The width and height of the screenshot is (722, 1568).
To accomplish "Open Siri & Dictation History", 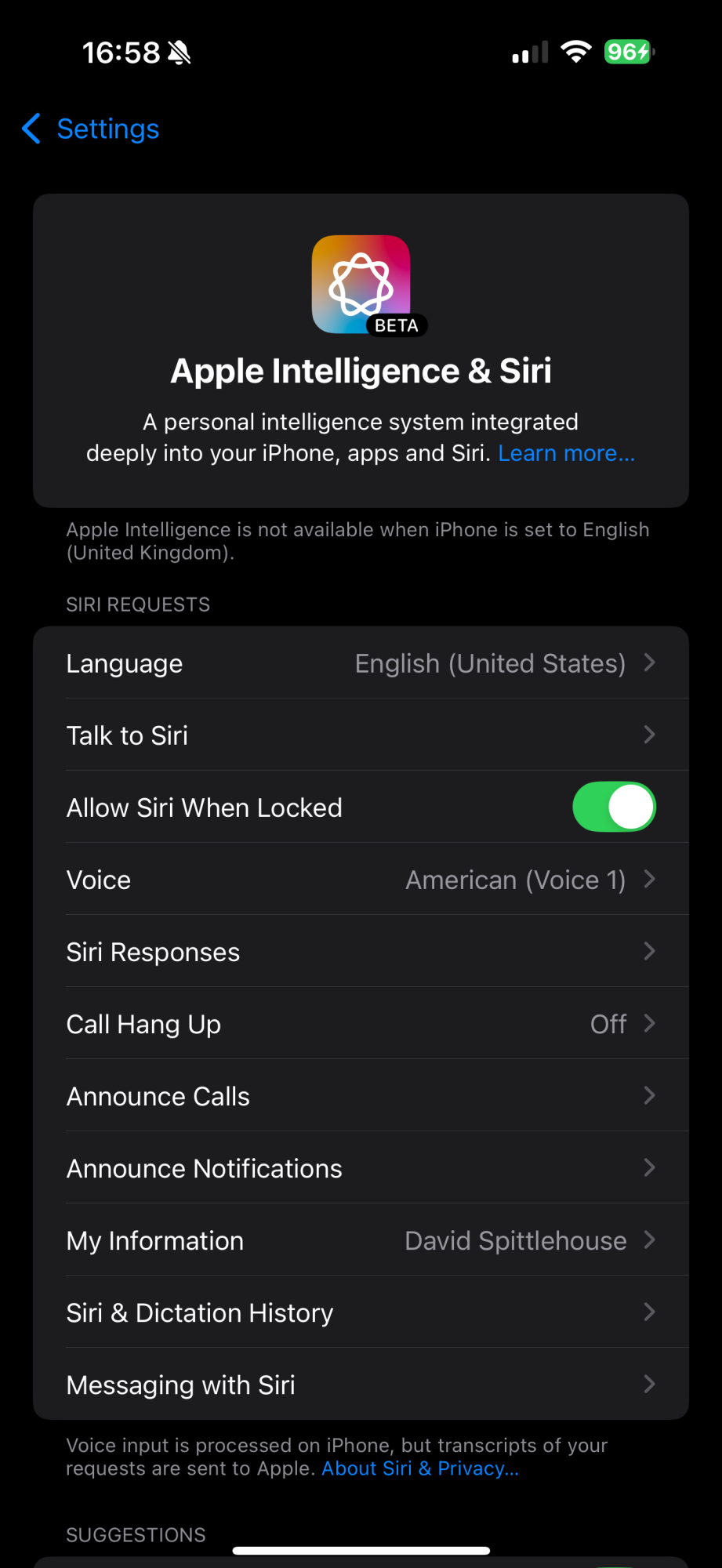I will [x=361, y=1312].
